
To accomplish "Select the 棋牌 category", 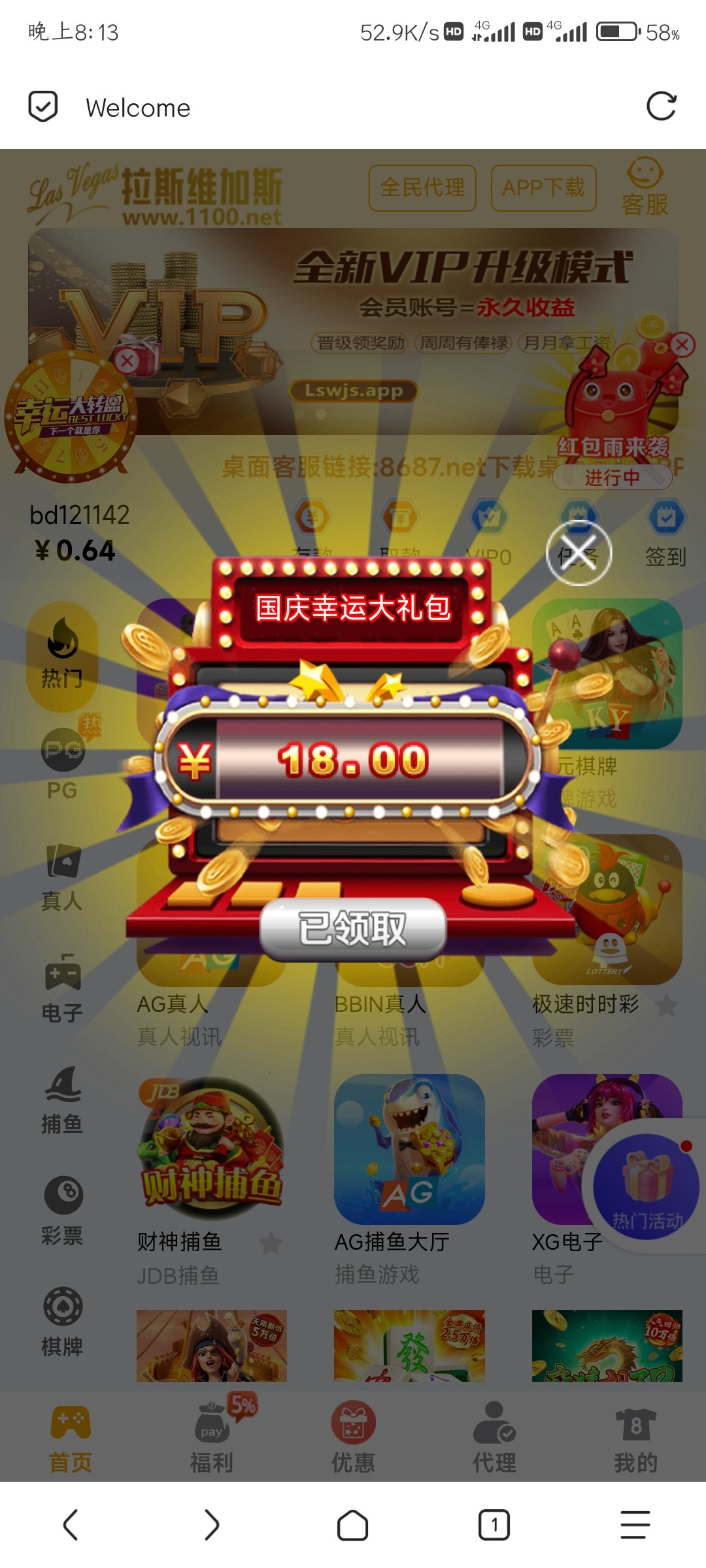I will click(62, 1322).
